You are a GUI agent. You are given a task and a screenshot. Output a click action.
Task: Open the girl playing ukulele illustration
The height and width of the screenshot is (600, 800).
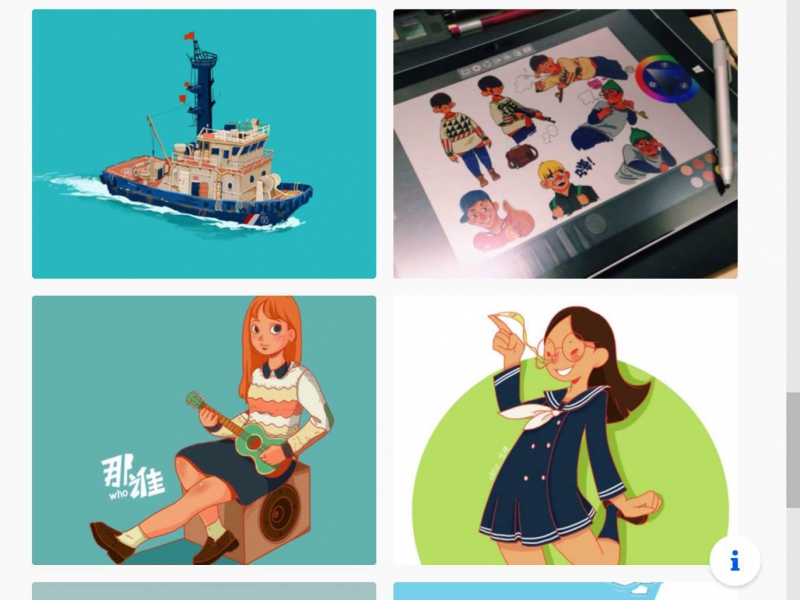pyautogui.click(x=204, y=430)
